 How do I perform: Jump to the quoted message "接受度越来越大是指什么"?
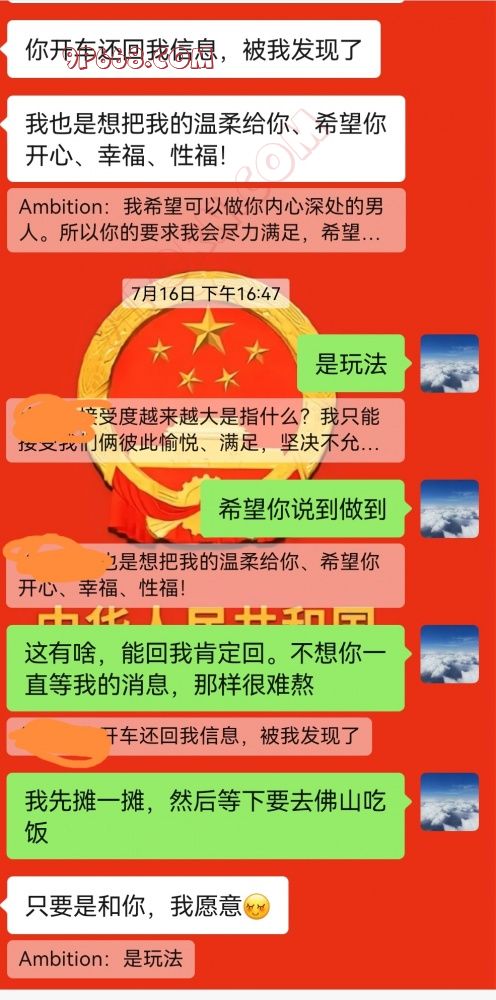(206, 430)
